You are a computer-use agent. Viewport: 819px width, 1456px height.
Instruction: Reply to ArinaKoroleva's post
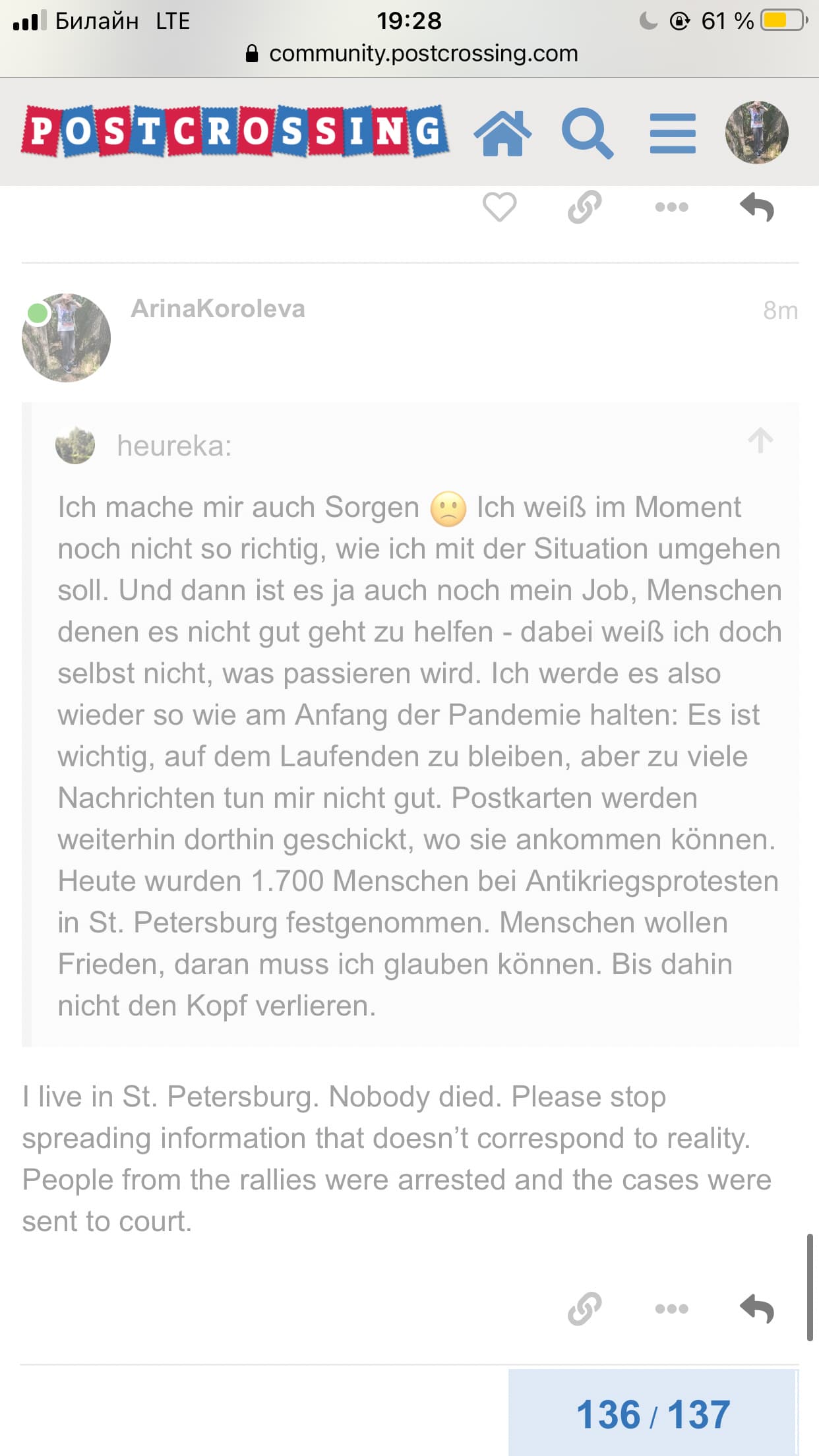click(757, 1308)
